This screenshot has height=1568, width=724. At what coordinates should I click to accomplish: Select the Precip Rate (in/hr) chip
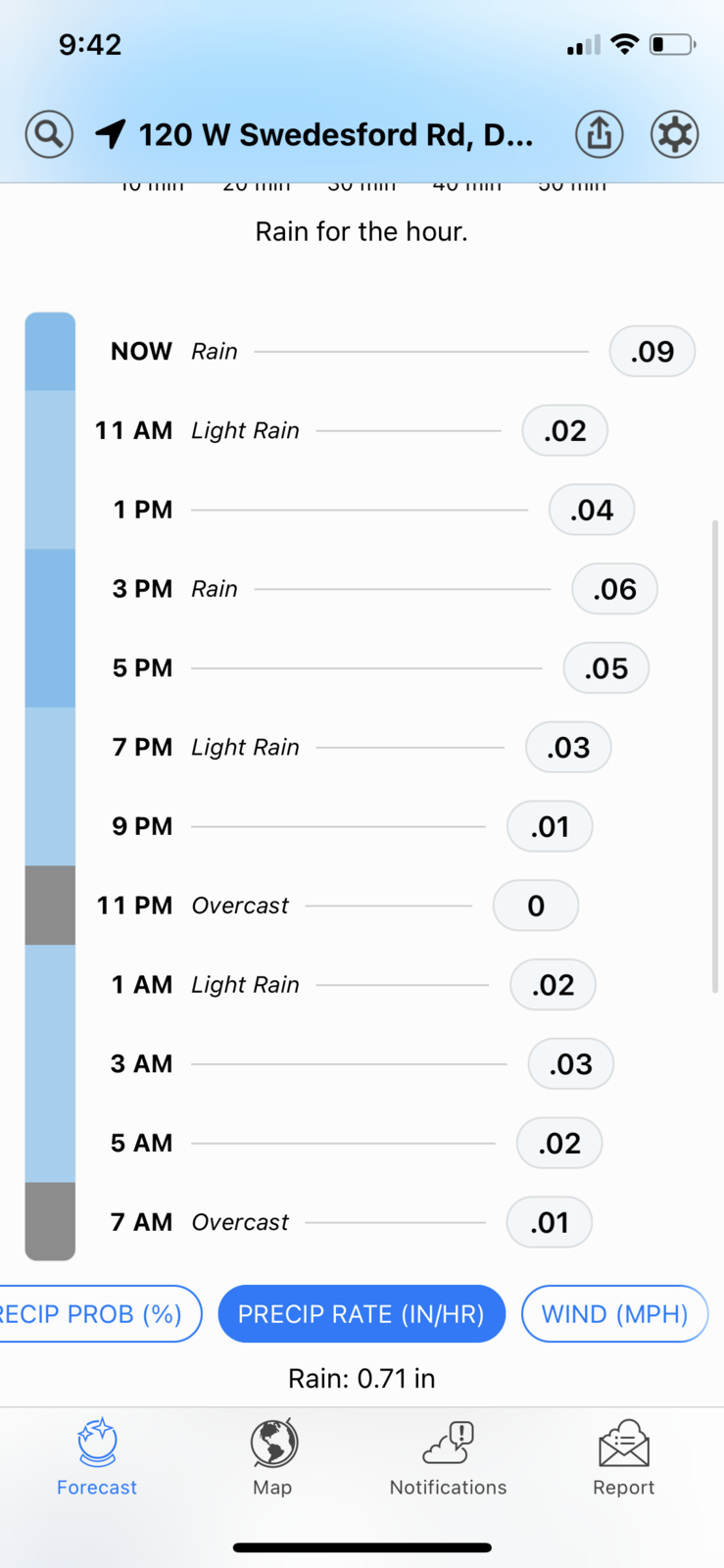tap(362, 1313)
